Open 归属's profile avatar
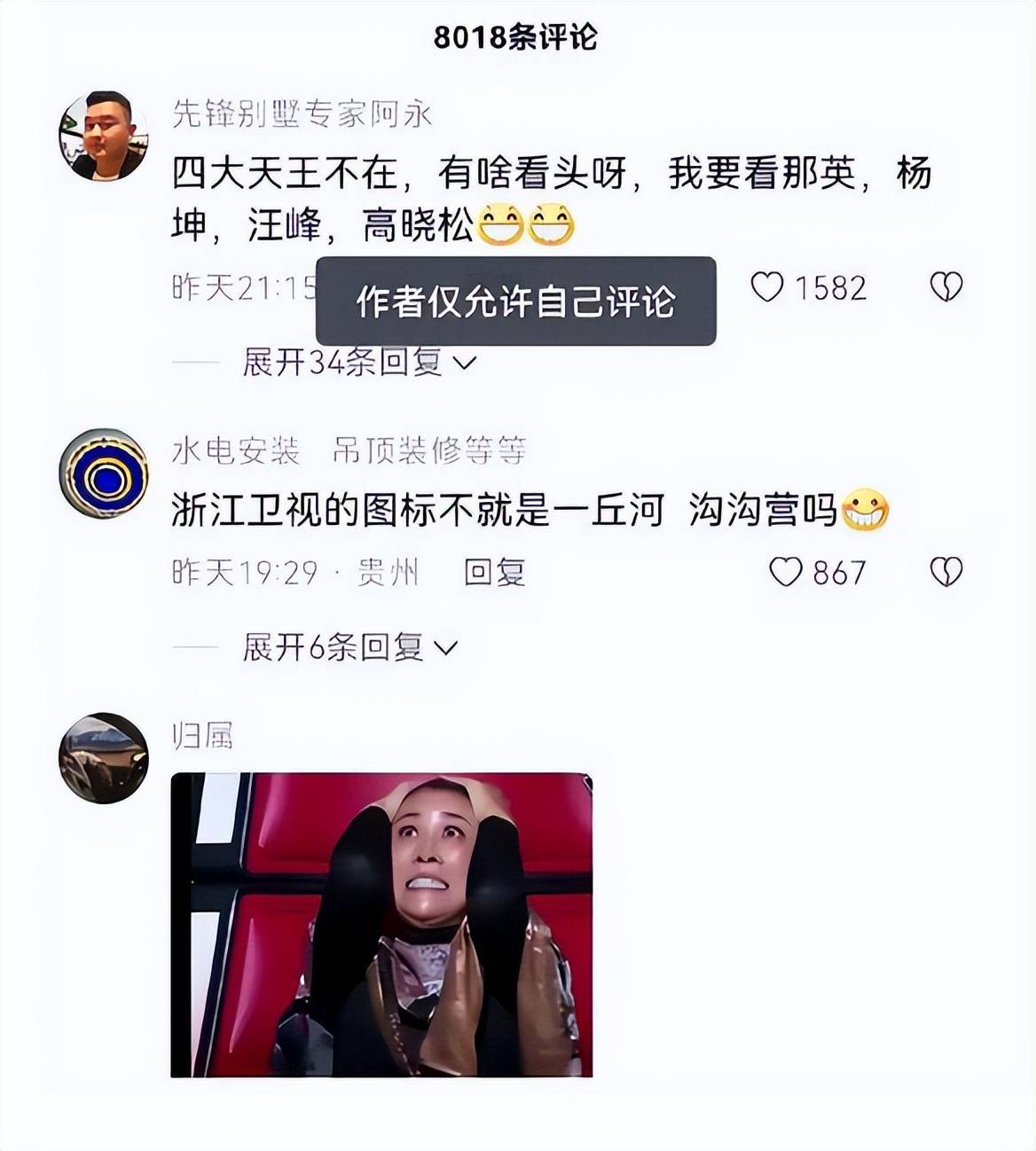Screen dimensions: 1036x1151 [103, 758]
